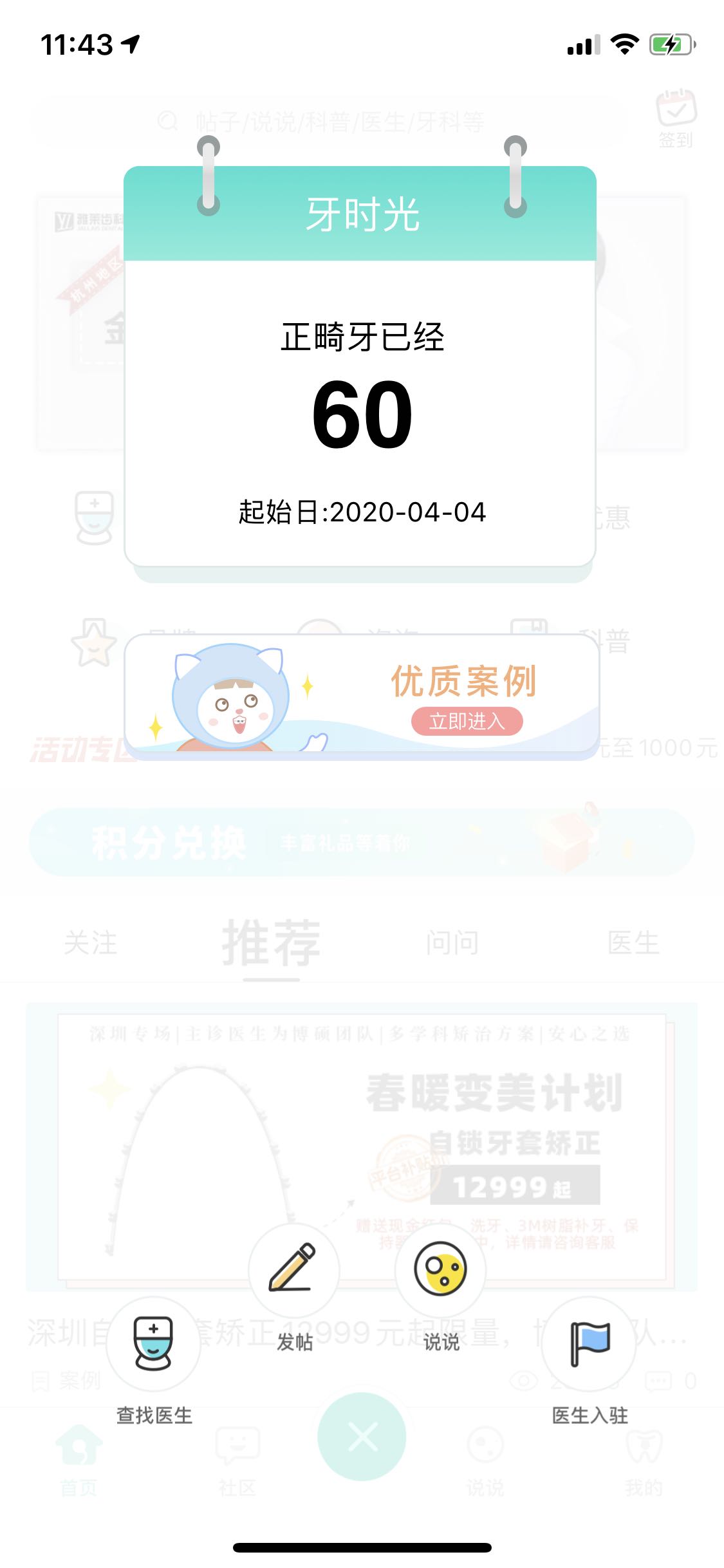Open 发帖 to write a post
Viewport: 724px width, 1568px height.
293,1269
